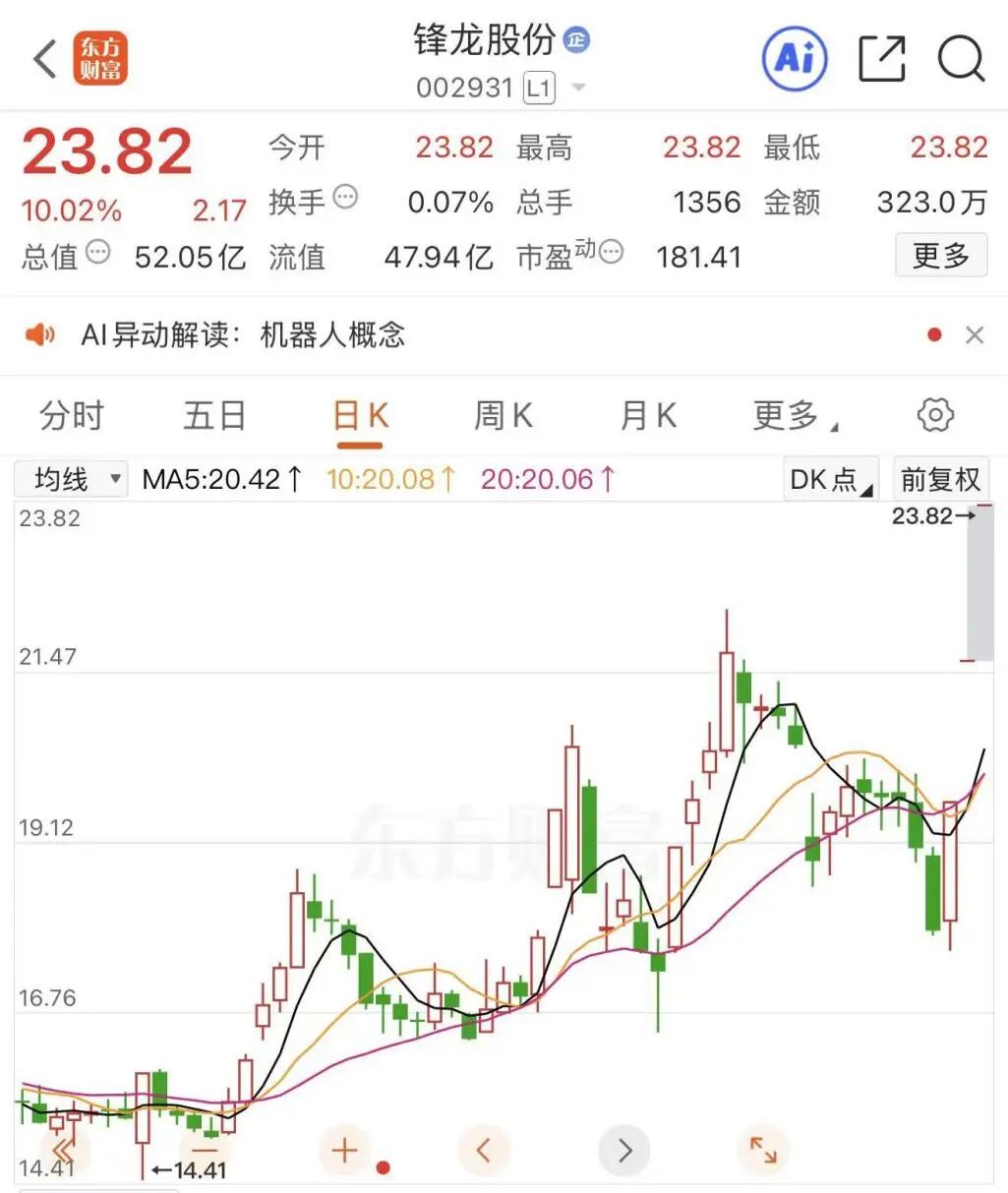The image size is (1008, 1193).
Task: Change the 前复权 adjustment setting
Action: point(940,479)
